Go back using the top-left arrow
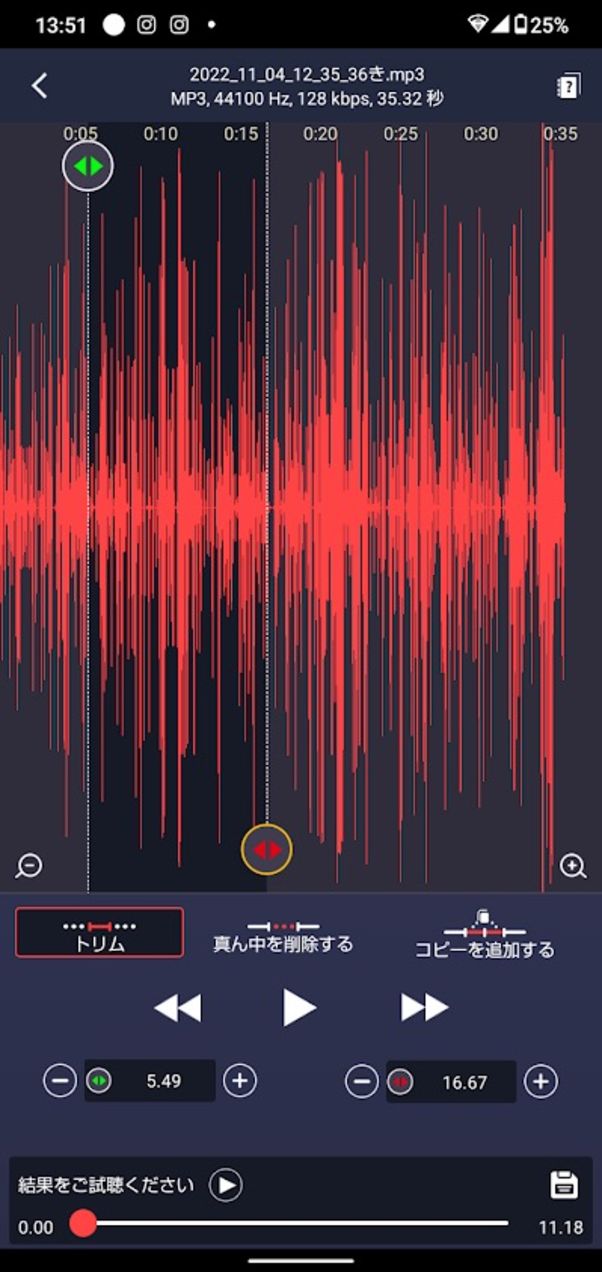Image resolution: width=602 pixels, height=1272 pixels. [x=39, y=86]
